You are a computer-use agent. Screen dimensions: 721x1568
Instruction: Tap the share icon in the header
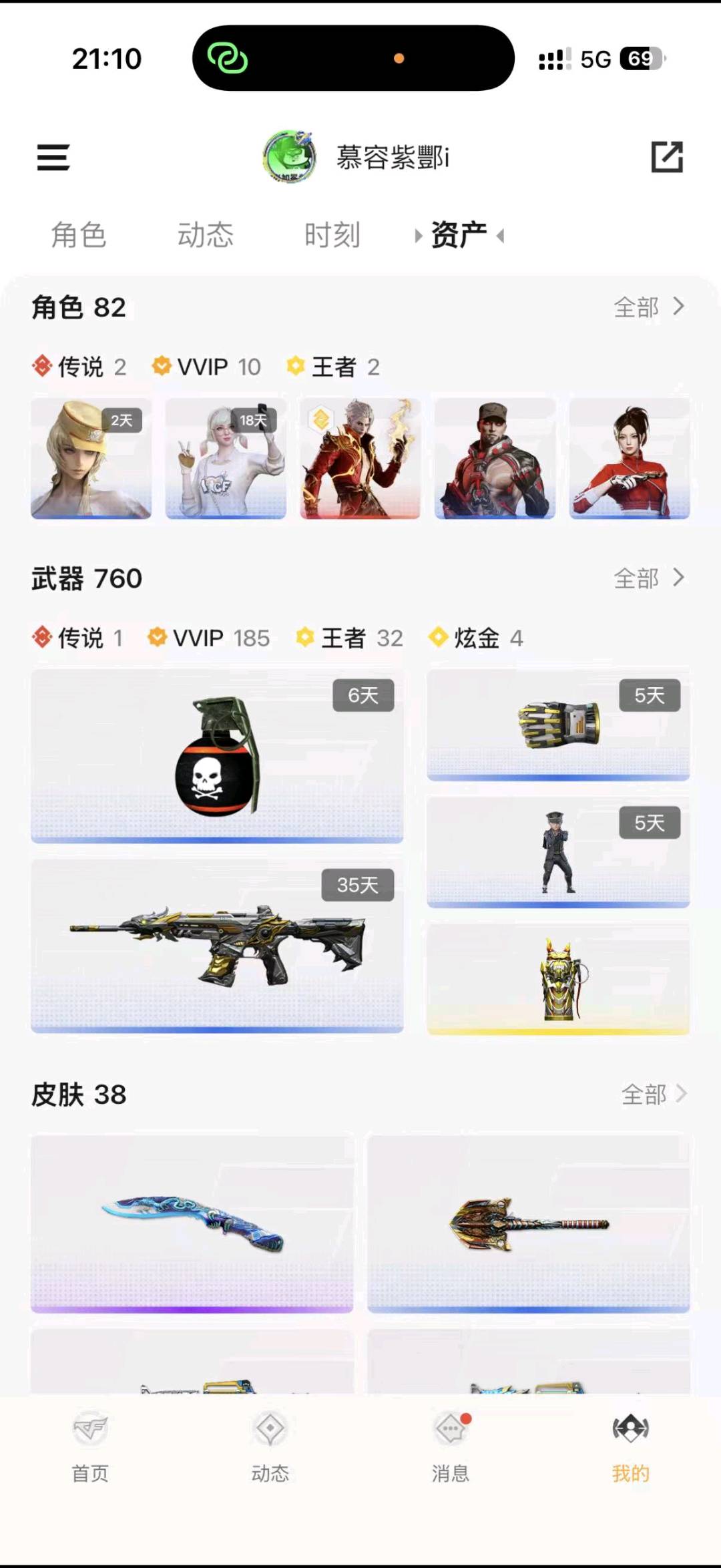point(667,158)
